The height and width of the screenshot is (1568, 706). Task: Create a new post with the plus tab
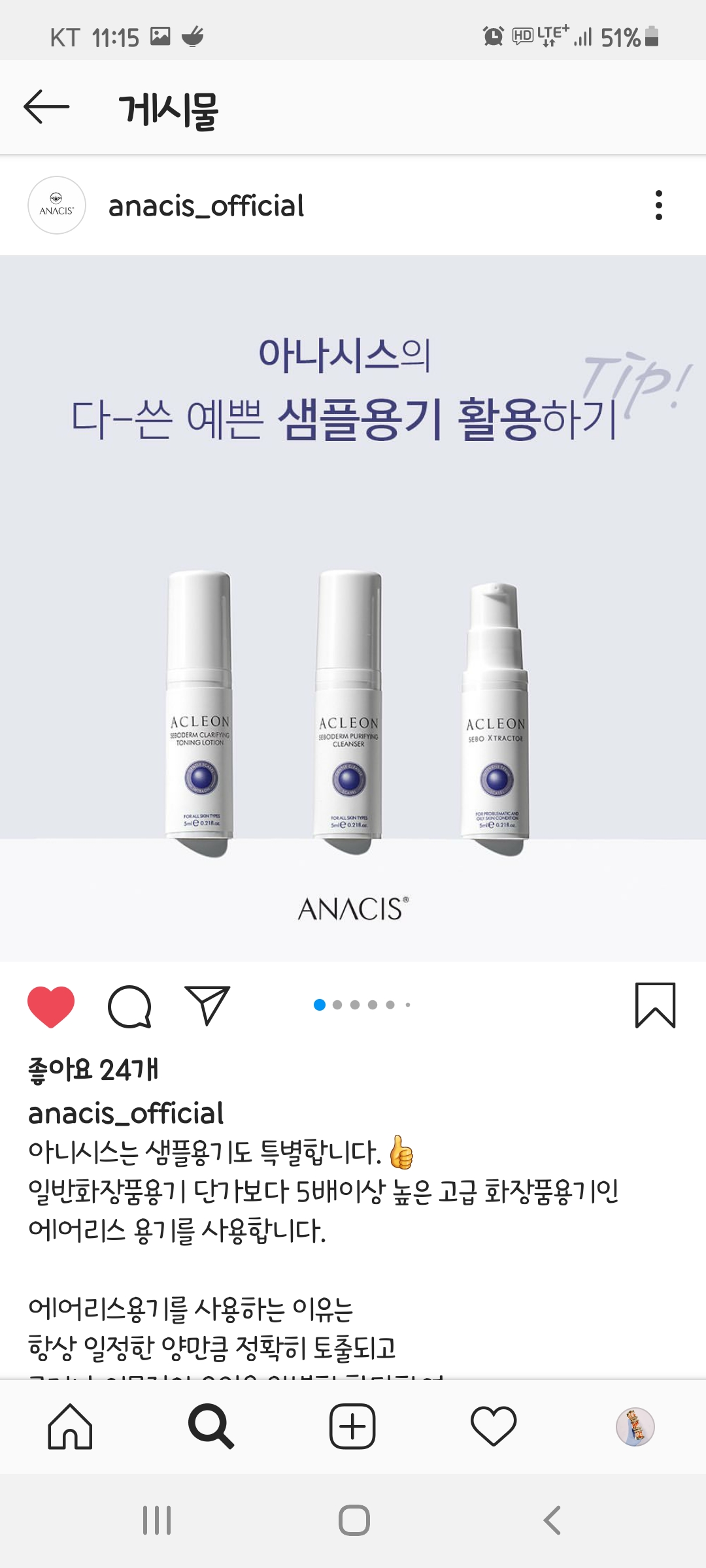(352, 1427)
